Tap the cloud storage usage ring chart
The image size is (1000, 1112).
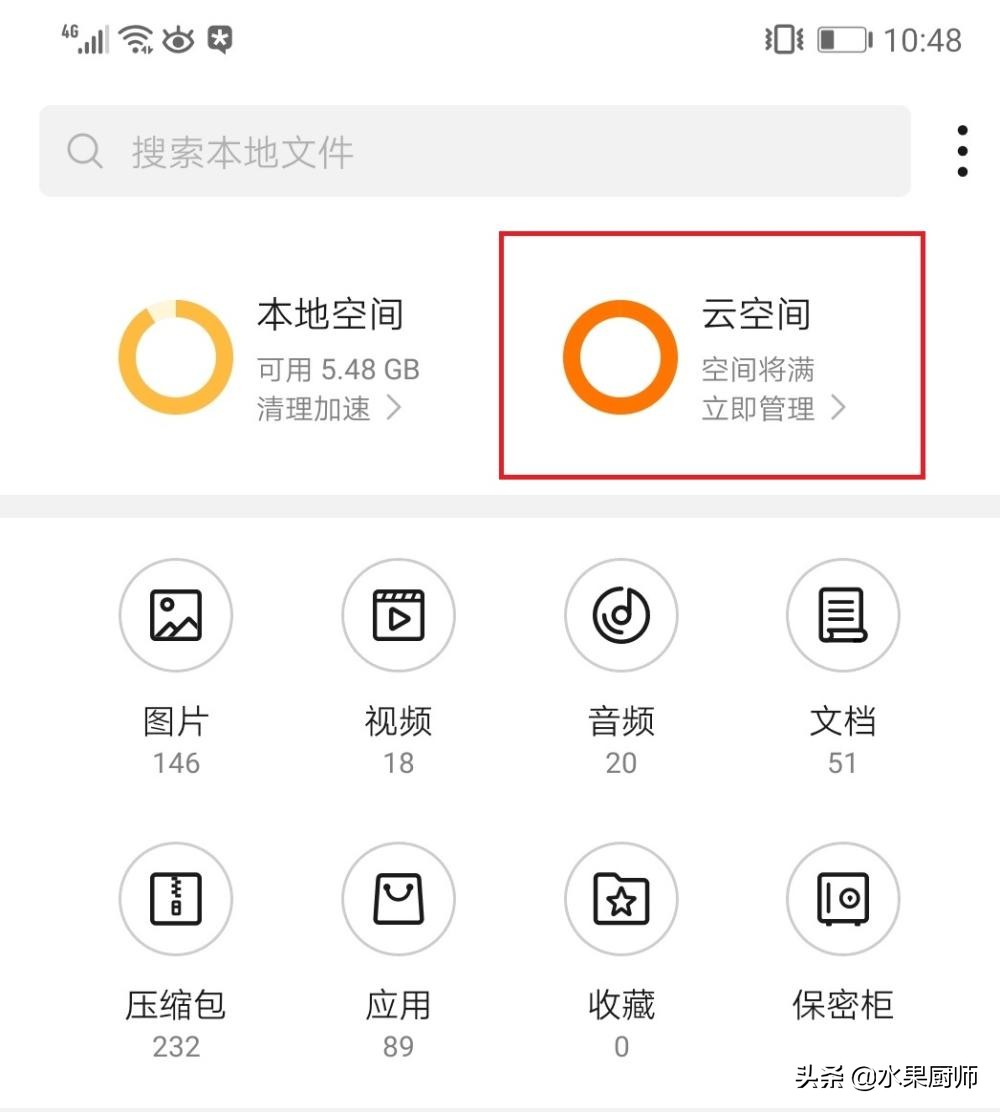tap(620, 356)
